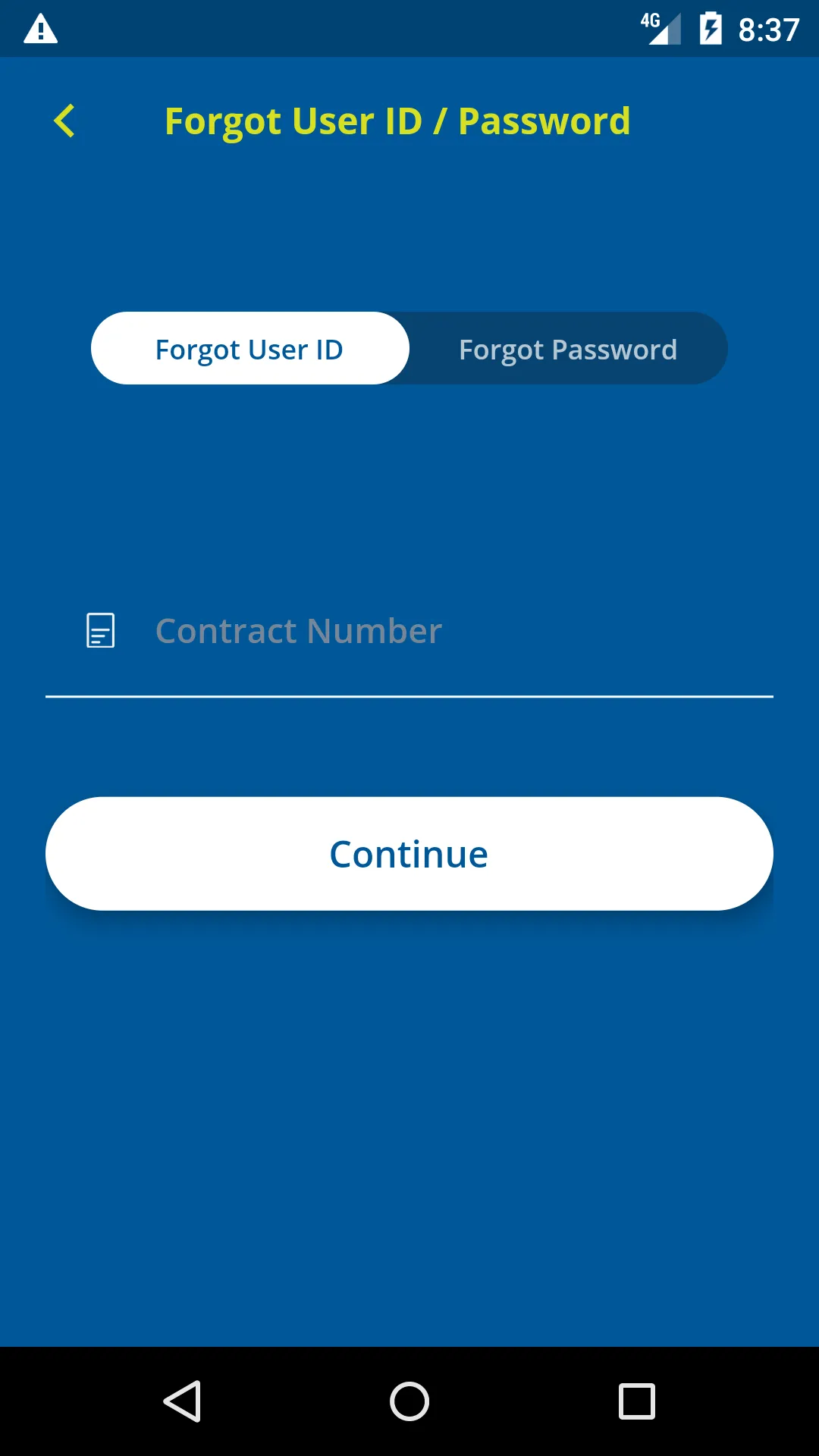
Task: Switch to the Forgot Password tab
Action: tap(568, 349)
